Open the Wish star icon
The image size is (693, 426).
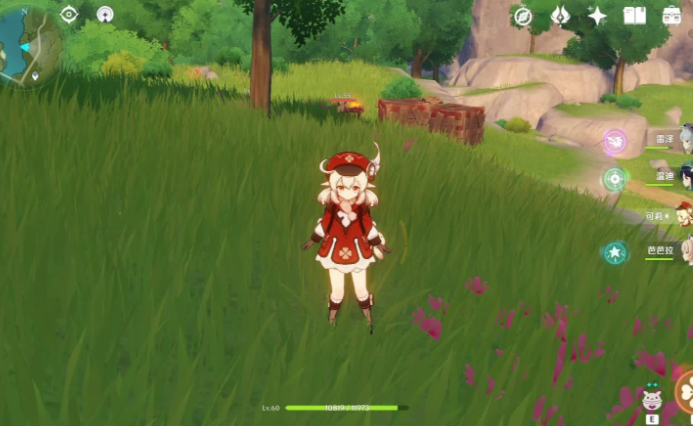click(597, 15)
